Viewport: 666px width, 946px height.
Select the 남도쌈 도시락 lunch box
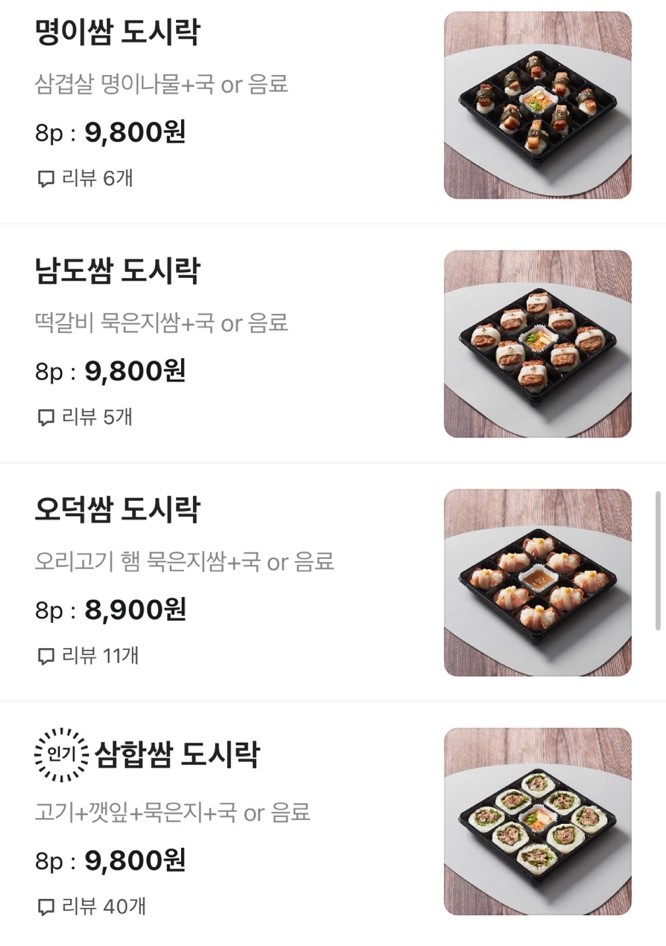tap(117, 271)
